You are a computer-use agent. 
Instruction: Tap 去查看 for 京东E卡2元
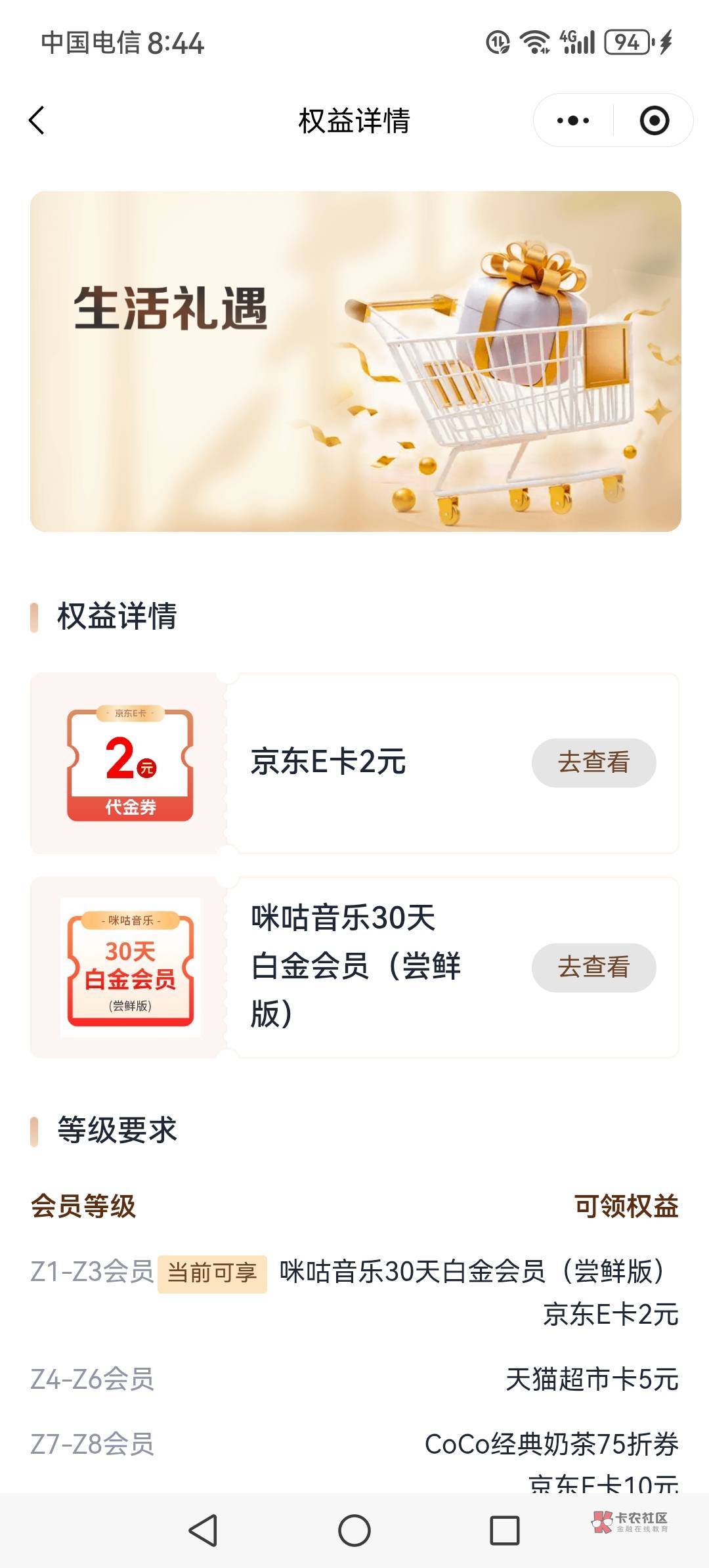tap(593, 762)
